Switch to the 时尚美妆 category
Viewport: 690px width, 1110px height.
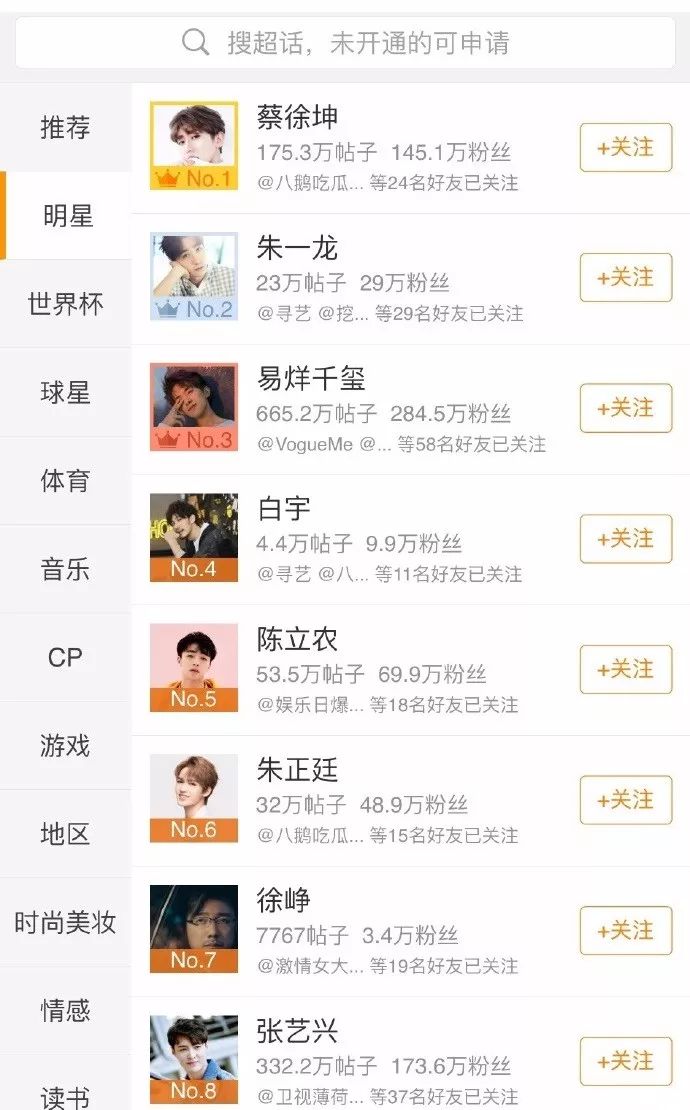point(65,922)
